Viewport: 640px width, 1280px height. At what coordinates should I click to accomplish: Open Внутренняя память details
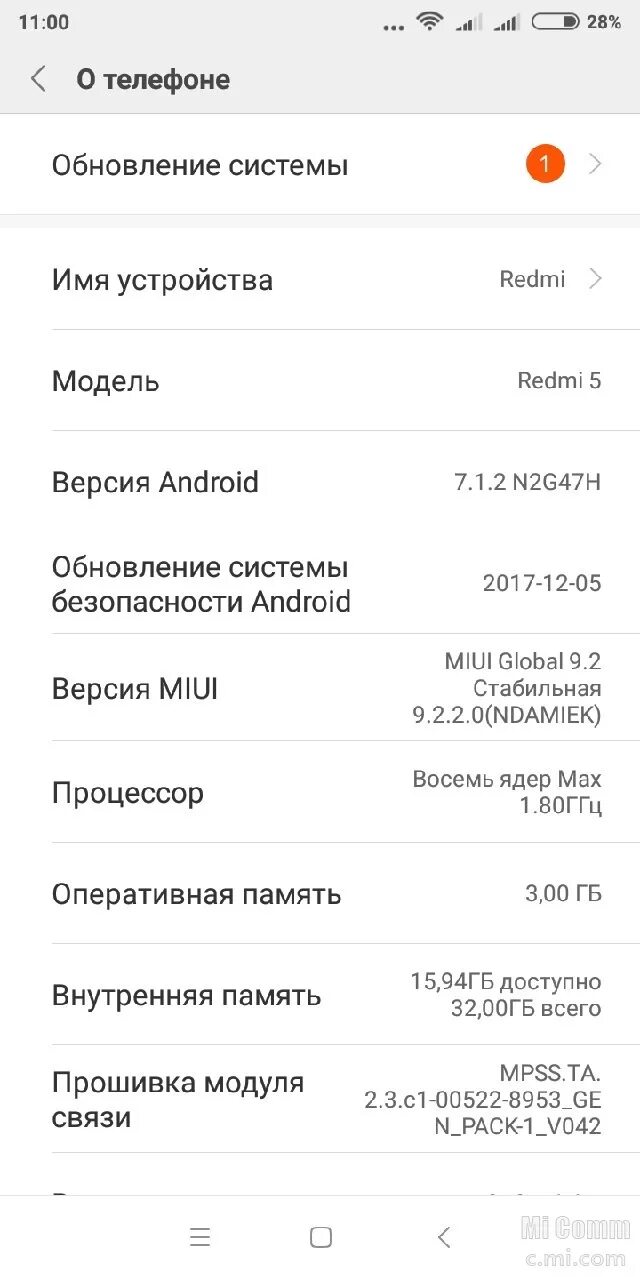click(x=320, y=995)
